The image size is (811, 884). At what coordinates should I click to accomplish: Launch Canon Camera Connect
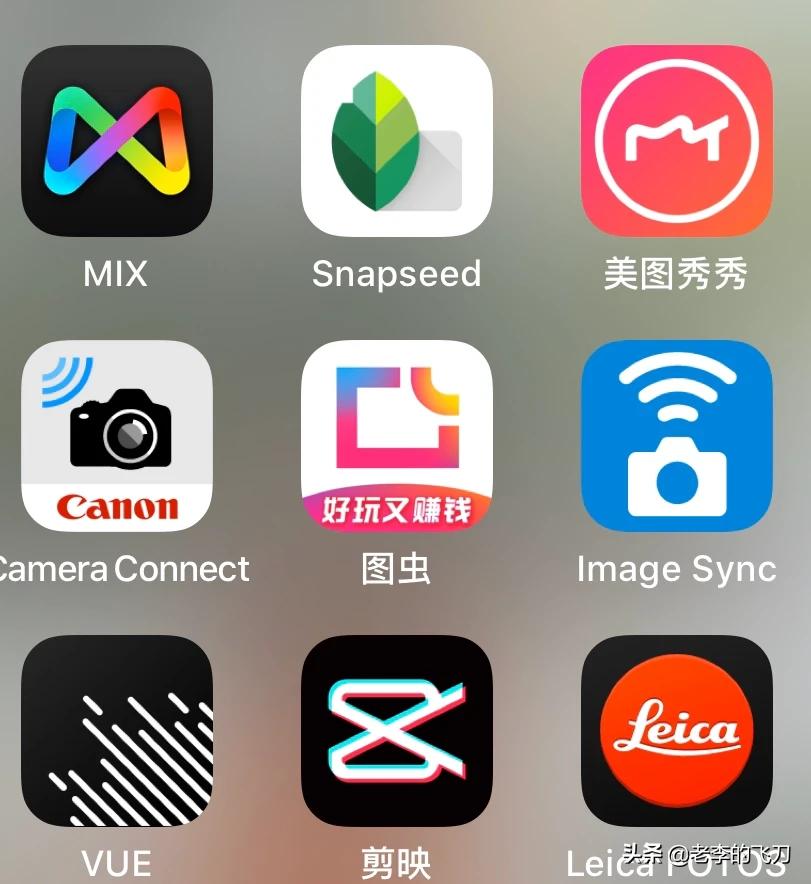point(117,436)
